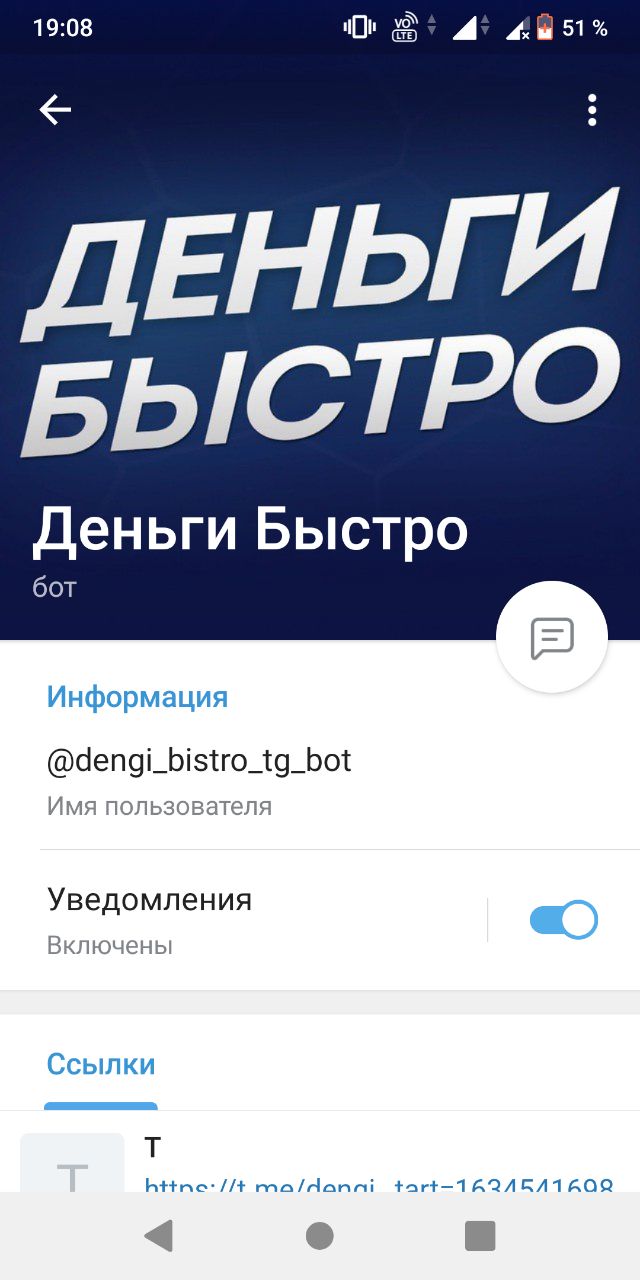Tap the system home button
The image size is (640, 1280).
(x=320, y=1236)
